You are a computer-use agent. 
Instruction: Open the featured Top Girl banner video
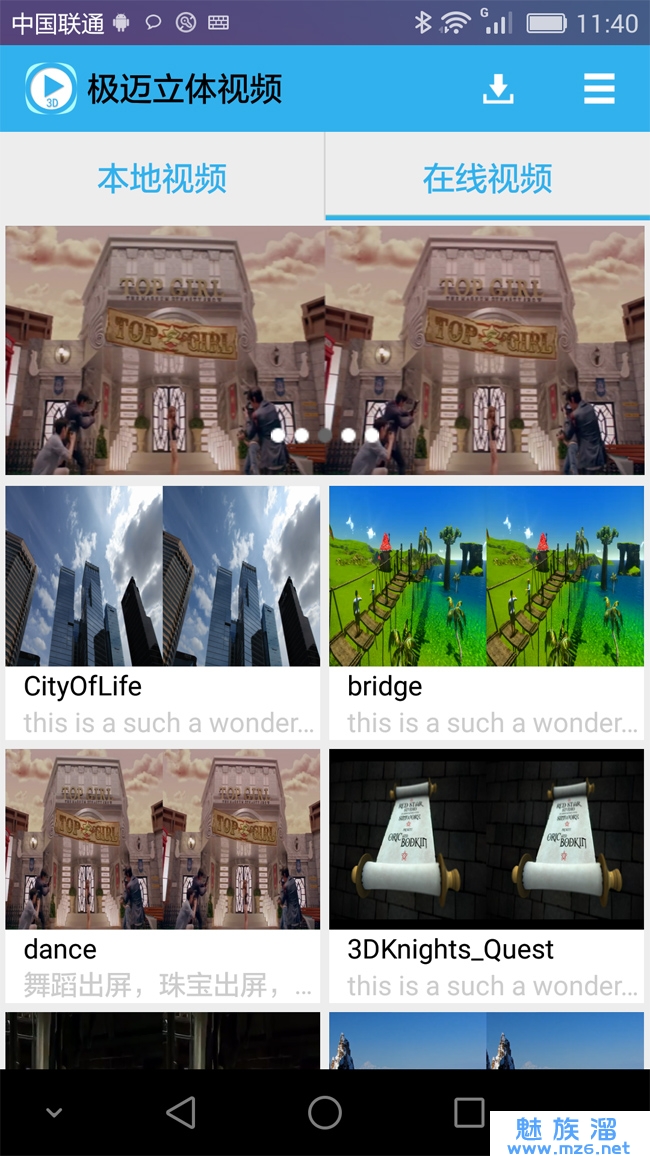tap(325, 350)
